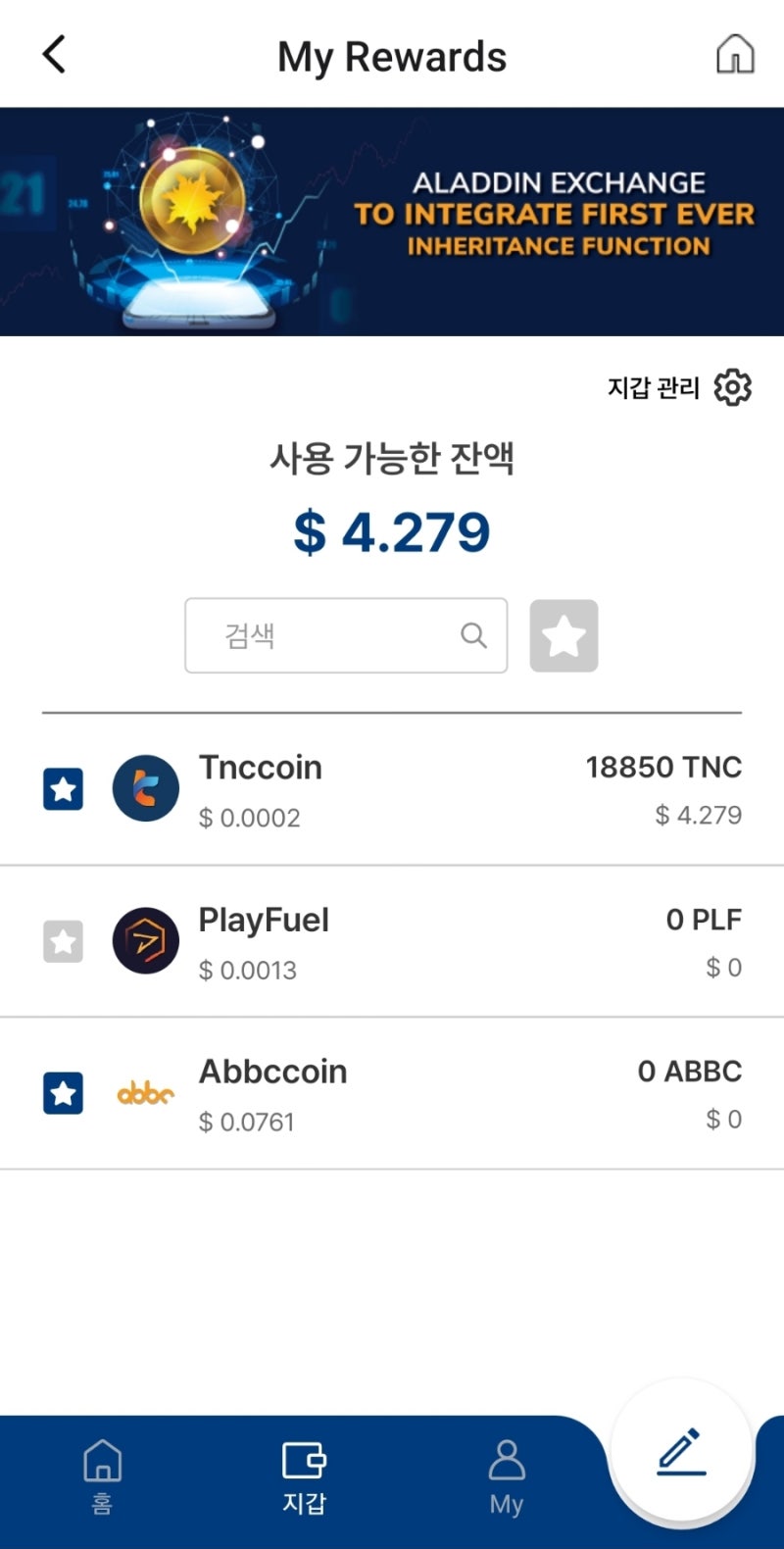Select the Tnccoin coin icon

tap(145, 787)
